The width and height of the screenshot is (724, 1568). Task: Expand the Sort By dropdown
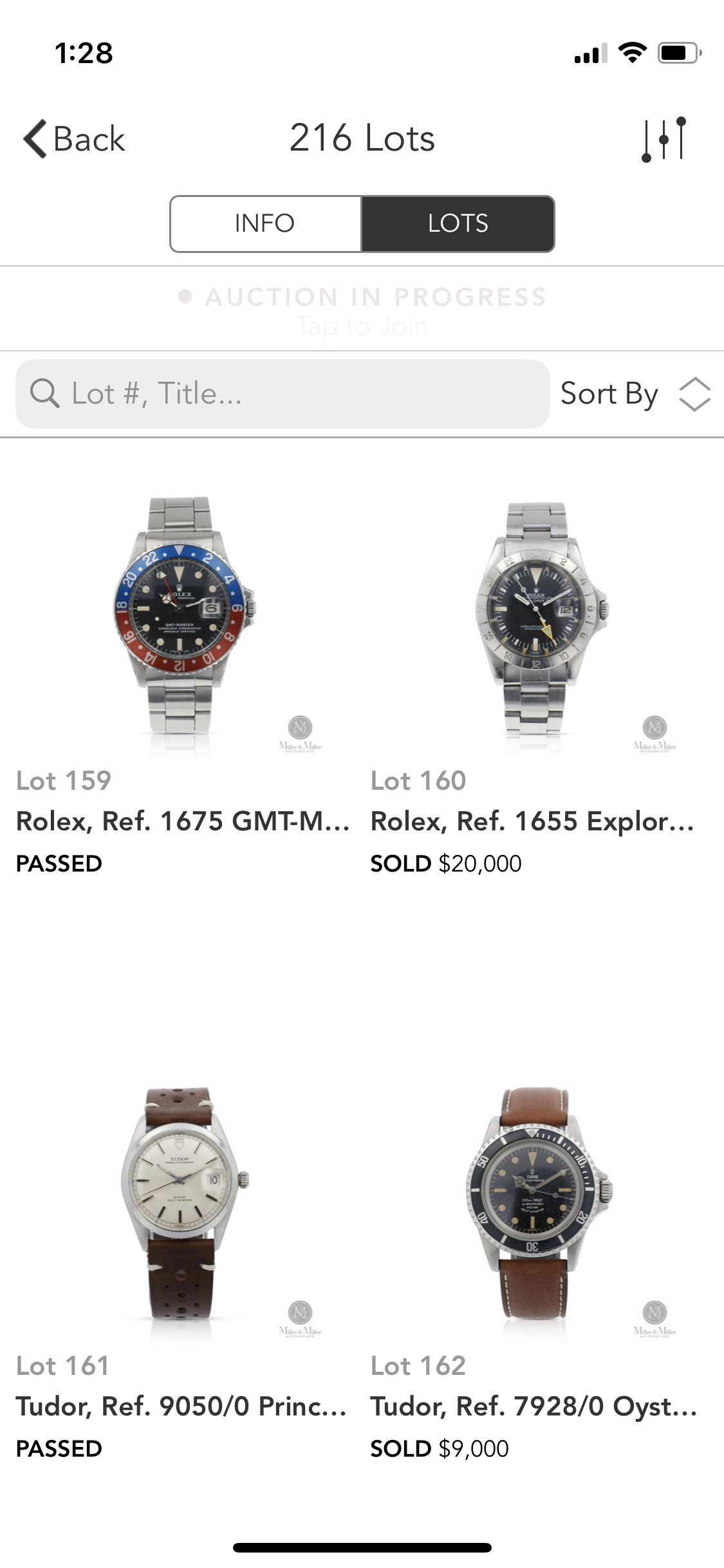click(635, 393)
